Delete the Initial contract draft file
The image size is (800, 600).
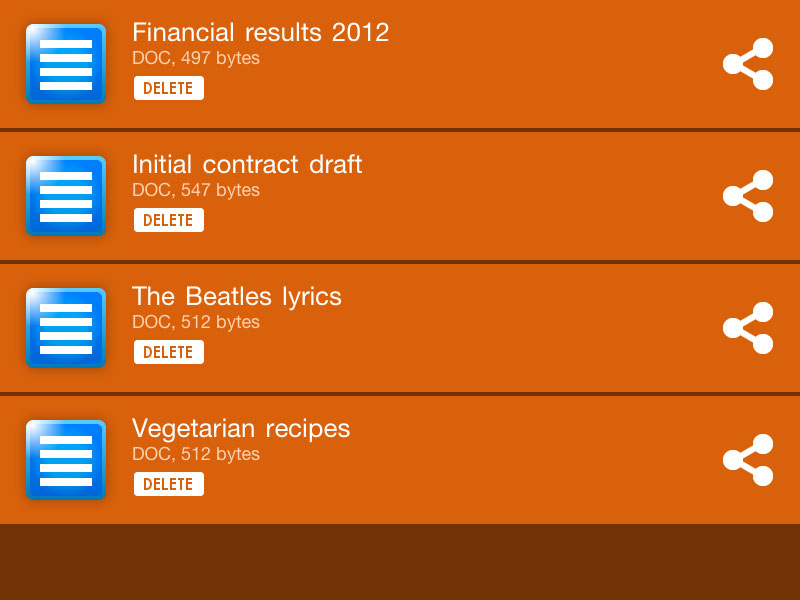168,220
